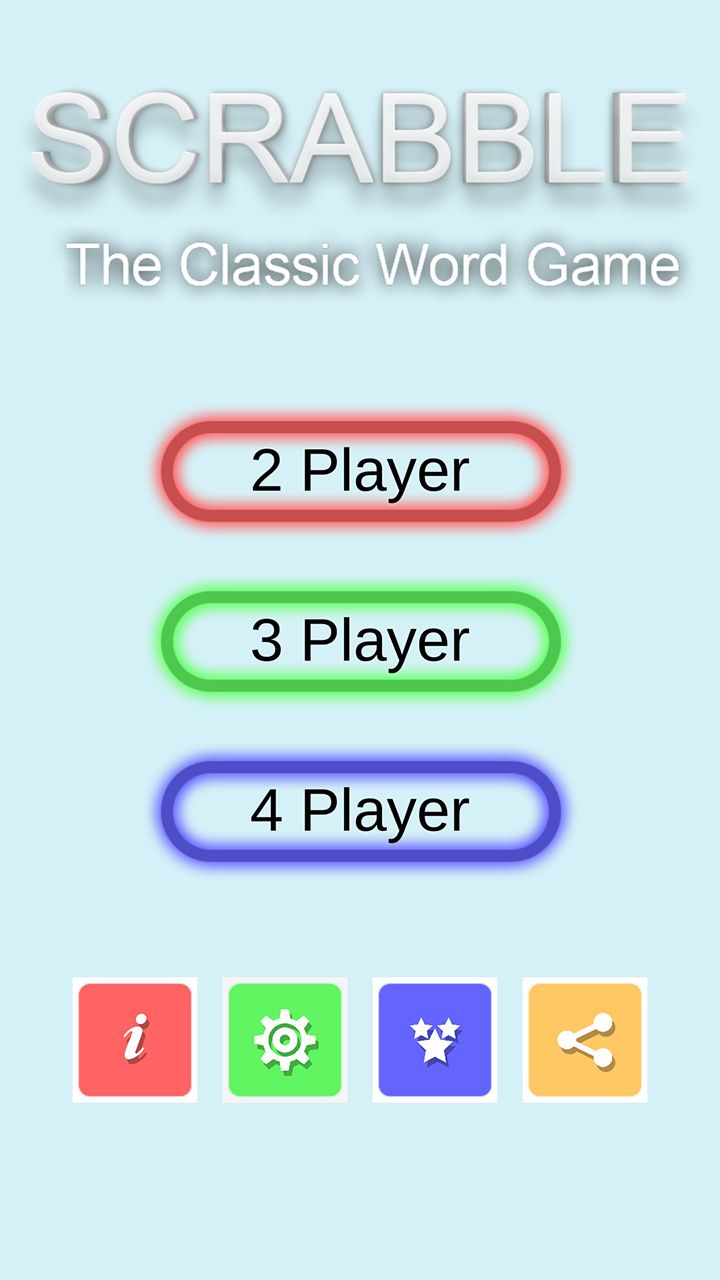Choose the 4 Player option
Screen dimensions: 720x1280
(x=360, y=811)
